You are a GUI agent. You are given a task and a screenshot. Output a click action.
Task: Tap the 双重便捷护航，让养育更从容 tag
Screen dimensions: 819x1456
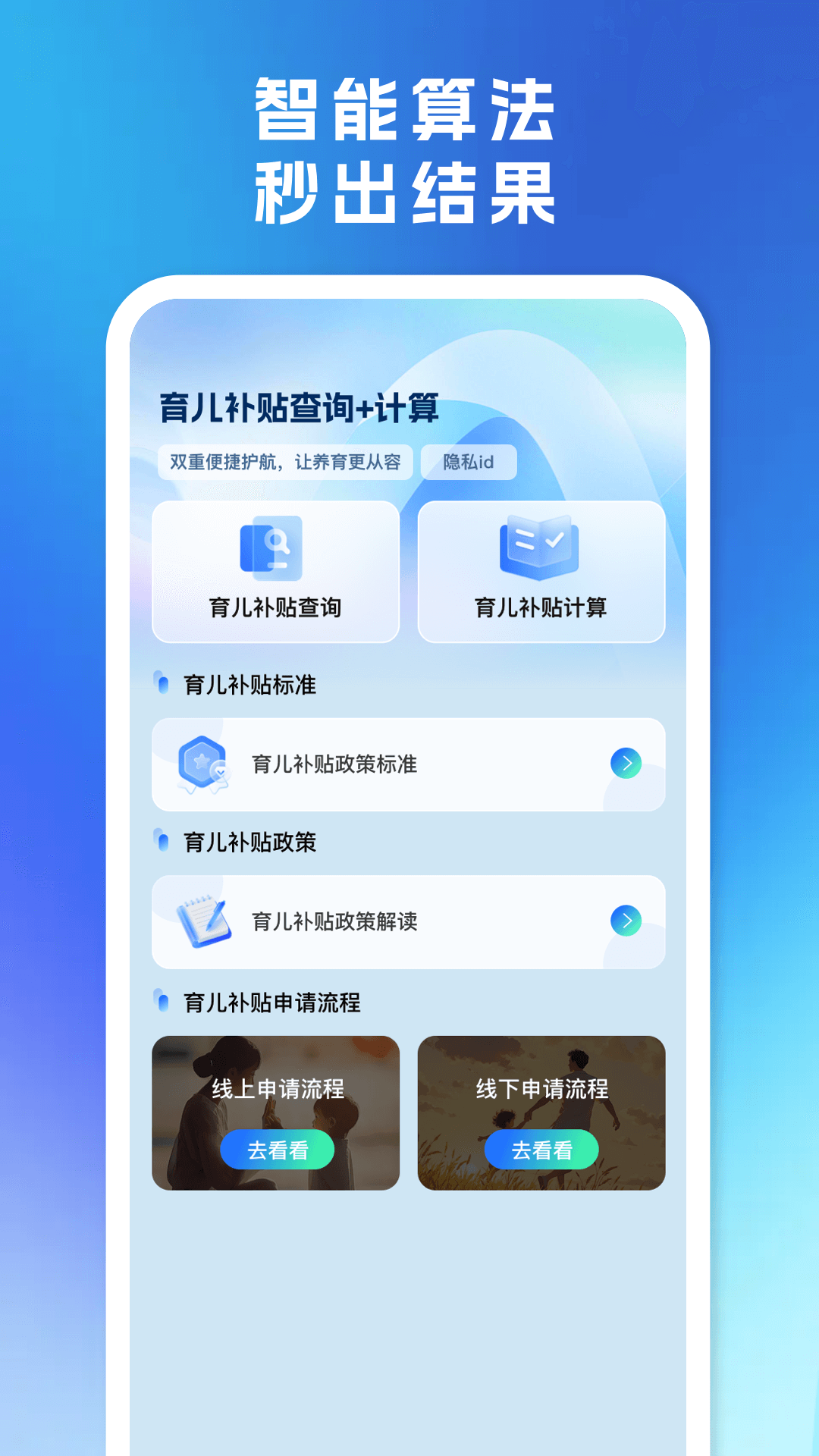tap(287, 462)
